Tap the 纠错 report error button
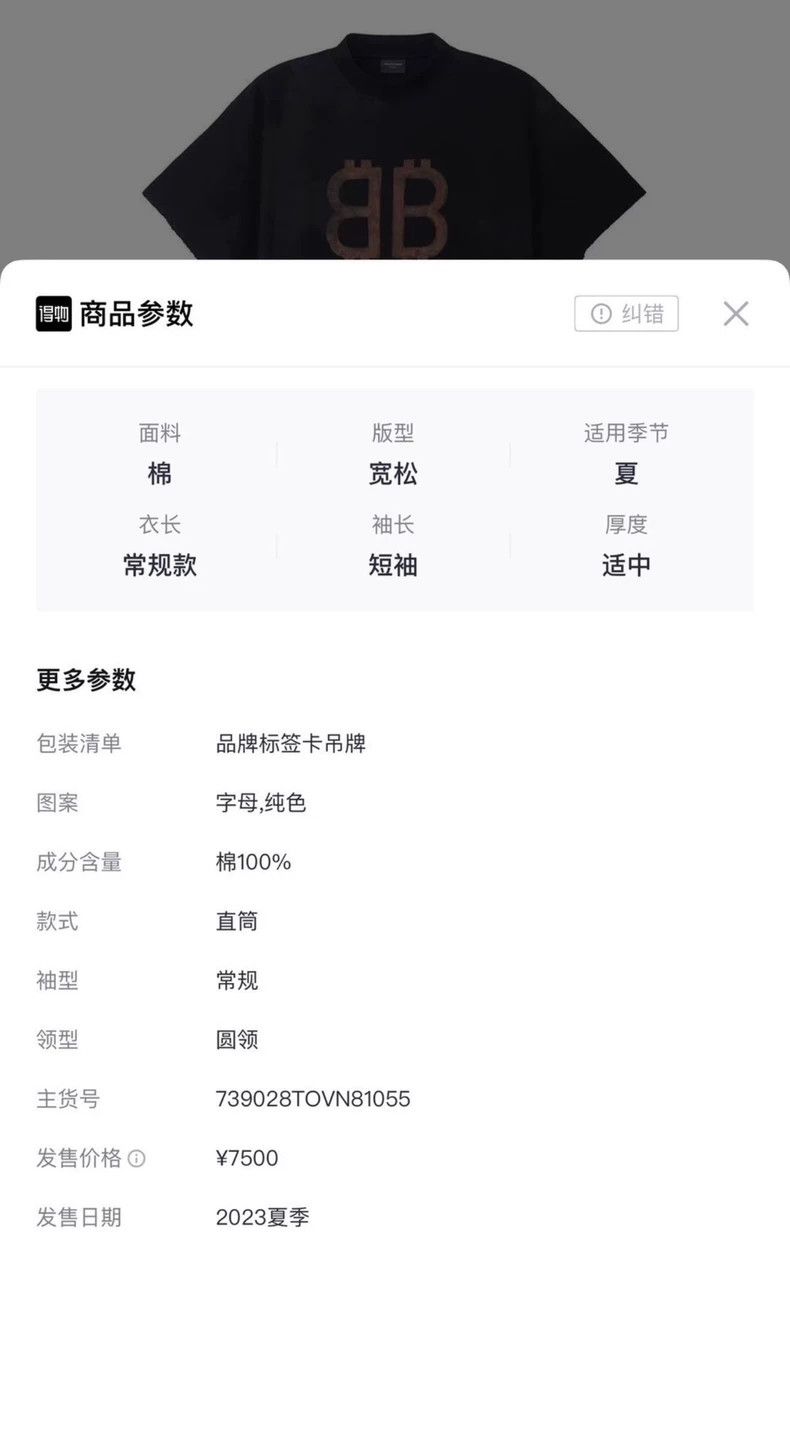Screen dimensions: 790x1436 pyautogui.click(x=626, y=314)
